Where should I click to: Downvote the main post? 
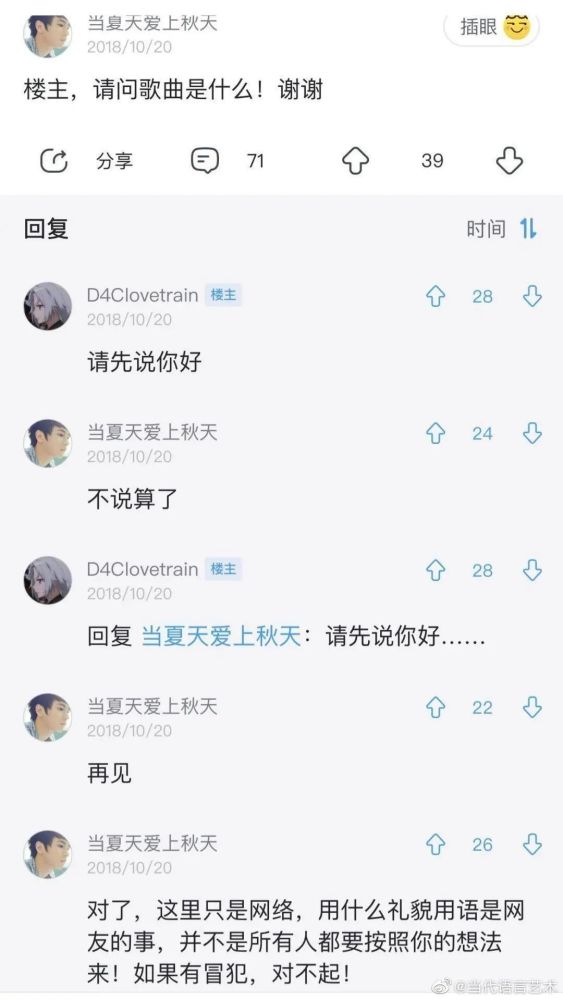(x=509, y=161)
